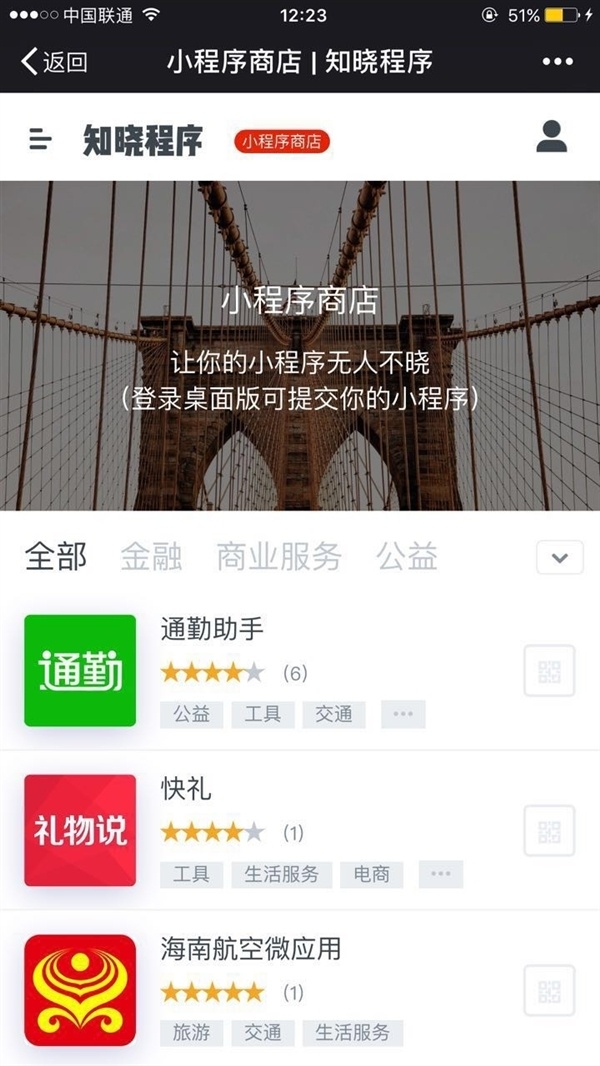Tap the 旅游 tag under 海南航空微应用
Screen dimensions: 600x1066
click(191, 1033)
